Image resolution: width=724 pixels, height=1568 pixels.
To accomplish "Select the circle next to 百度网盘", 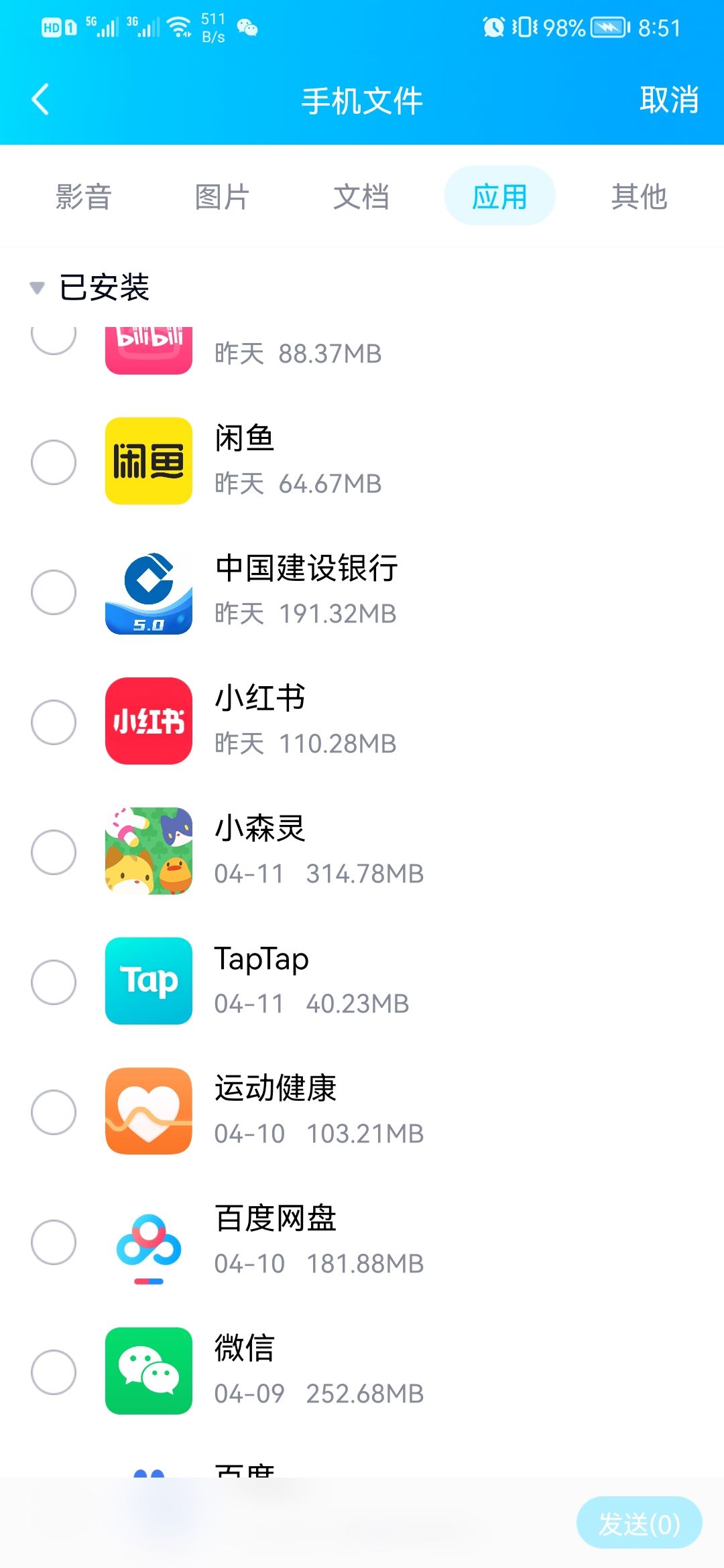I will [54, 1242].
